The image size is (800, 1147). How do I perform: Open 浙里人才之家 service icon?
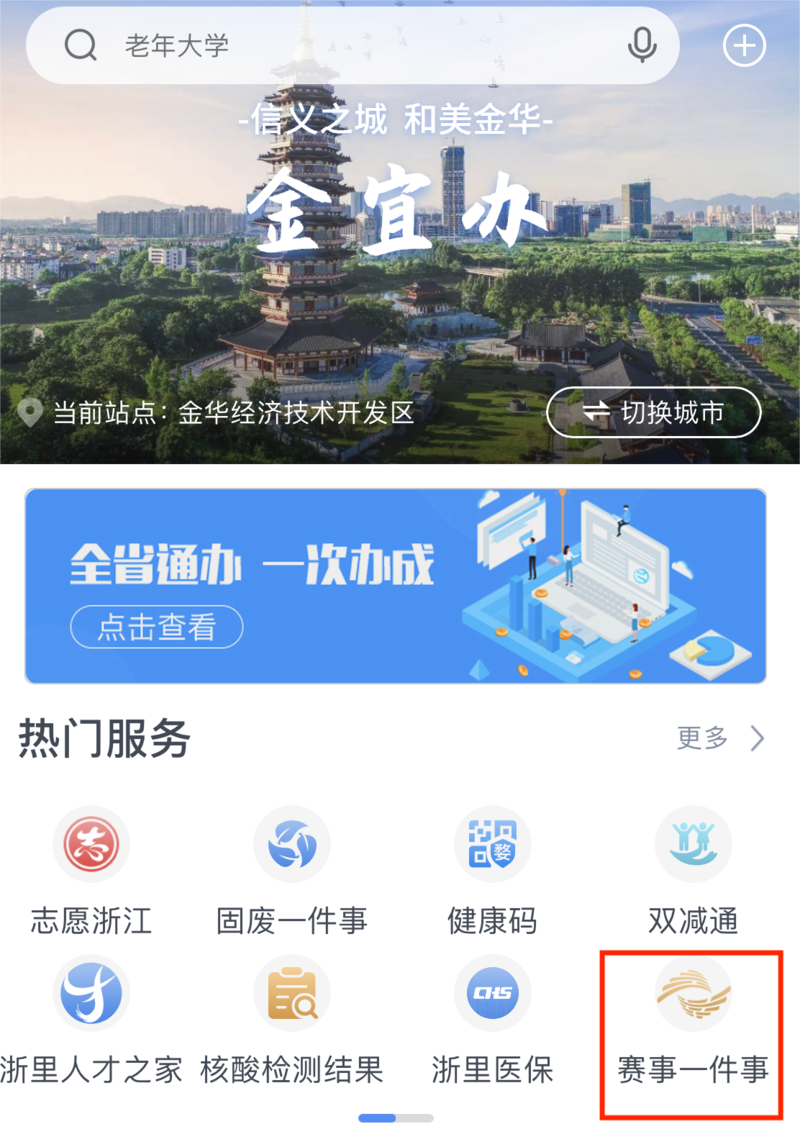click(91, 992)
